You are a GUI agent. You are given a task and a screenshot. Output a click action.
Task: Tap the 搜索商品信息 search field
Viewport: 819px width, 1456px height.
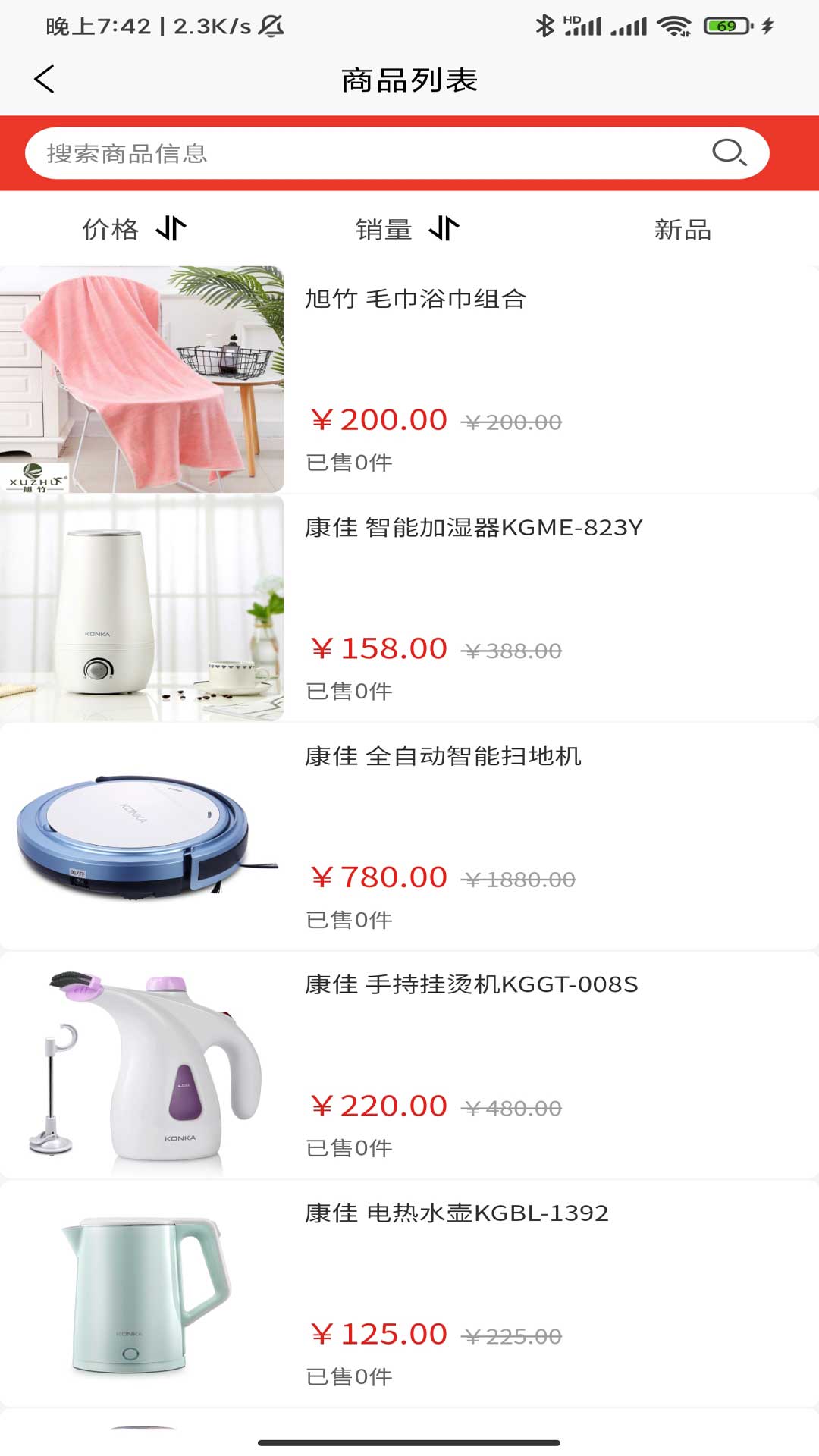tap(364, 153)
